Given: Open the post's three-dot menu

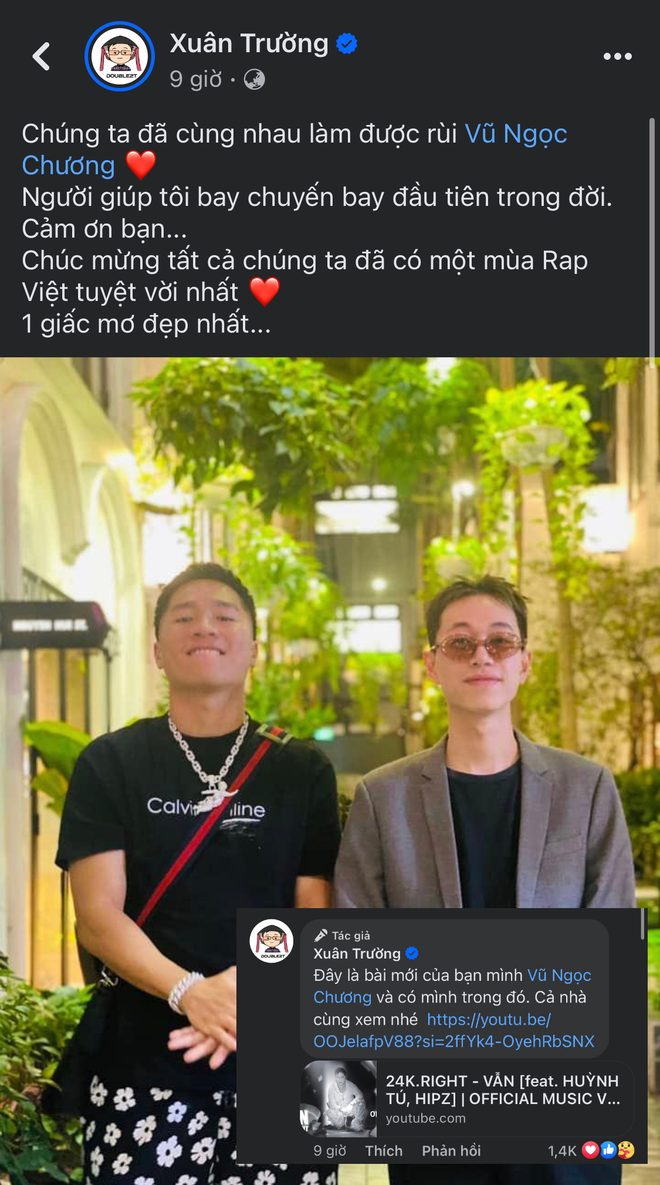Looking at the screenshot, I should (x=617, y=57).
